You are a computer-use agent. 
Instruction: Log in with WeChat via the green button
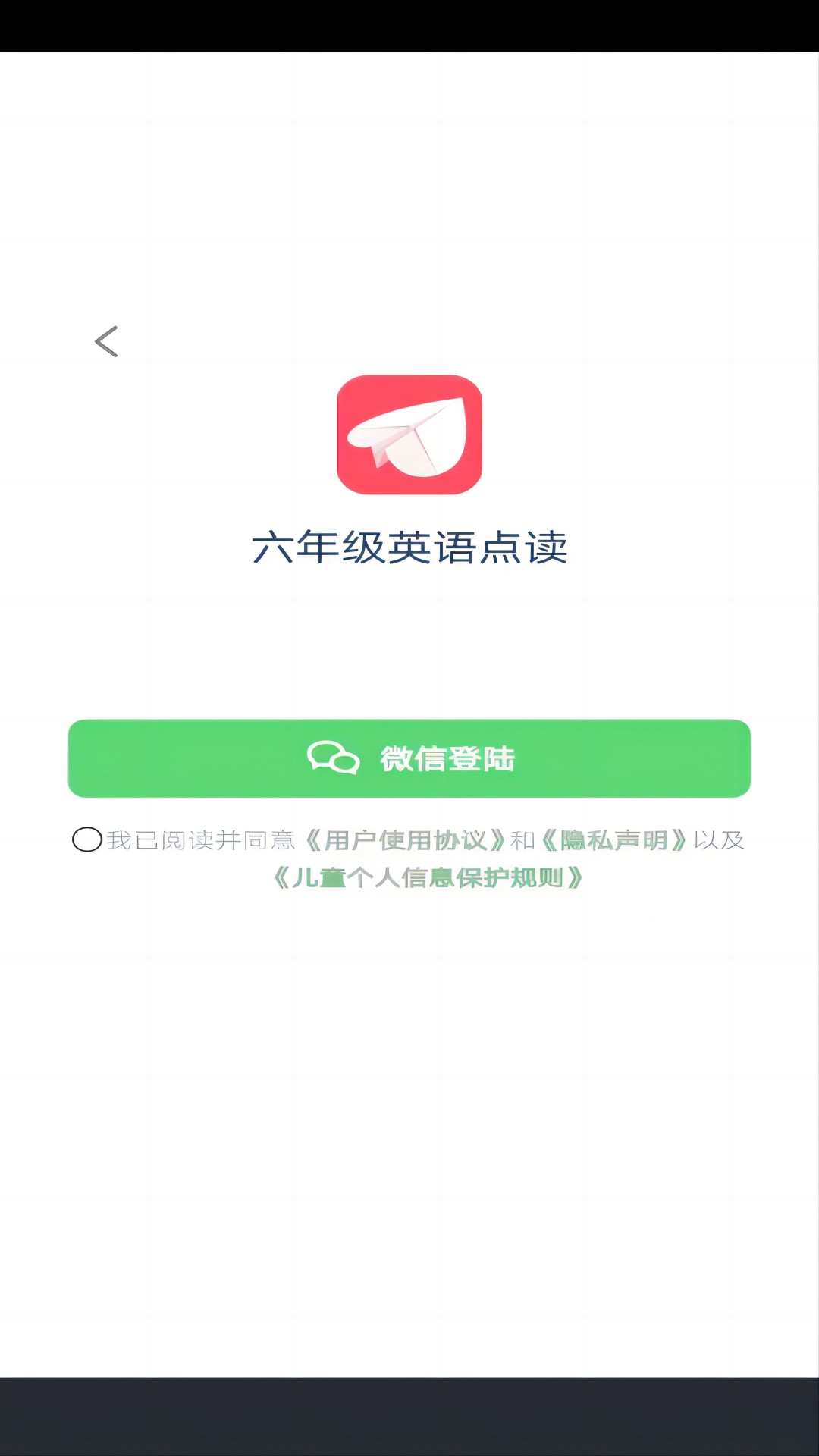pos(409,758)
